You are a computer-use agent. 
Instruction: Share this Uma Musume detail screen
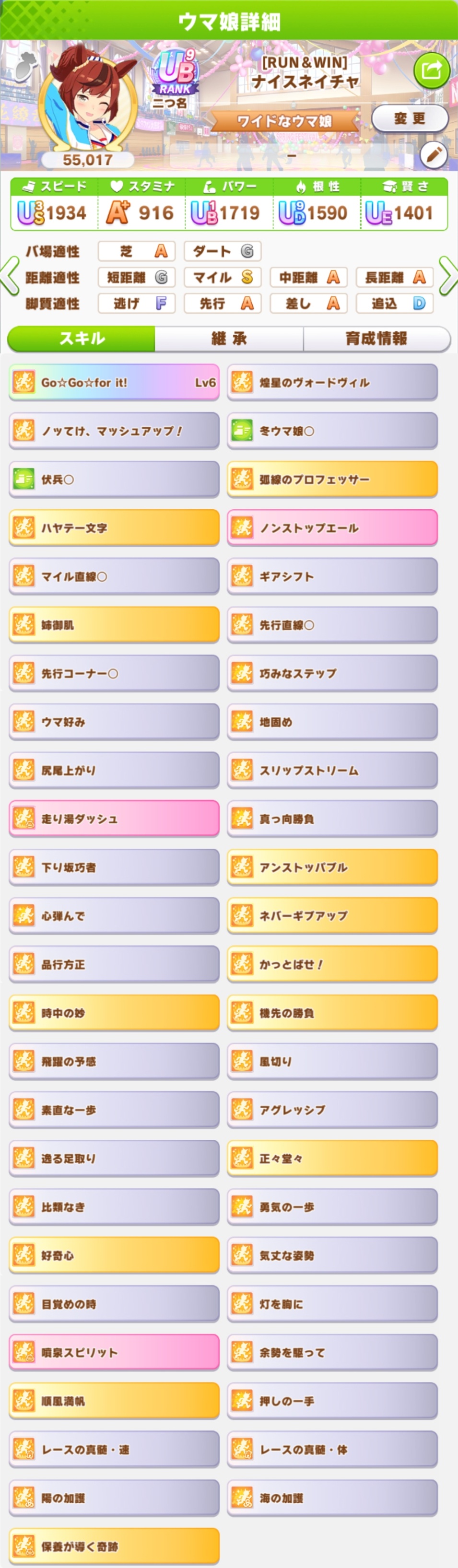point(431,71)
